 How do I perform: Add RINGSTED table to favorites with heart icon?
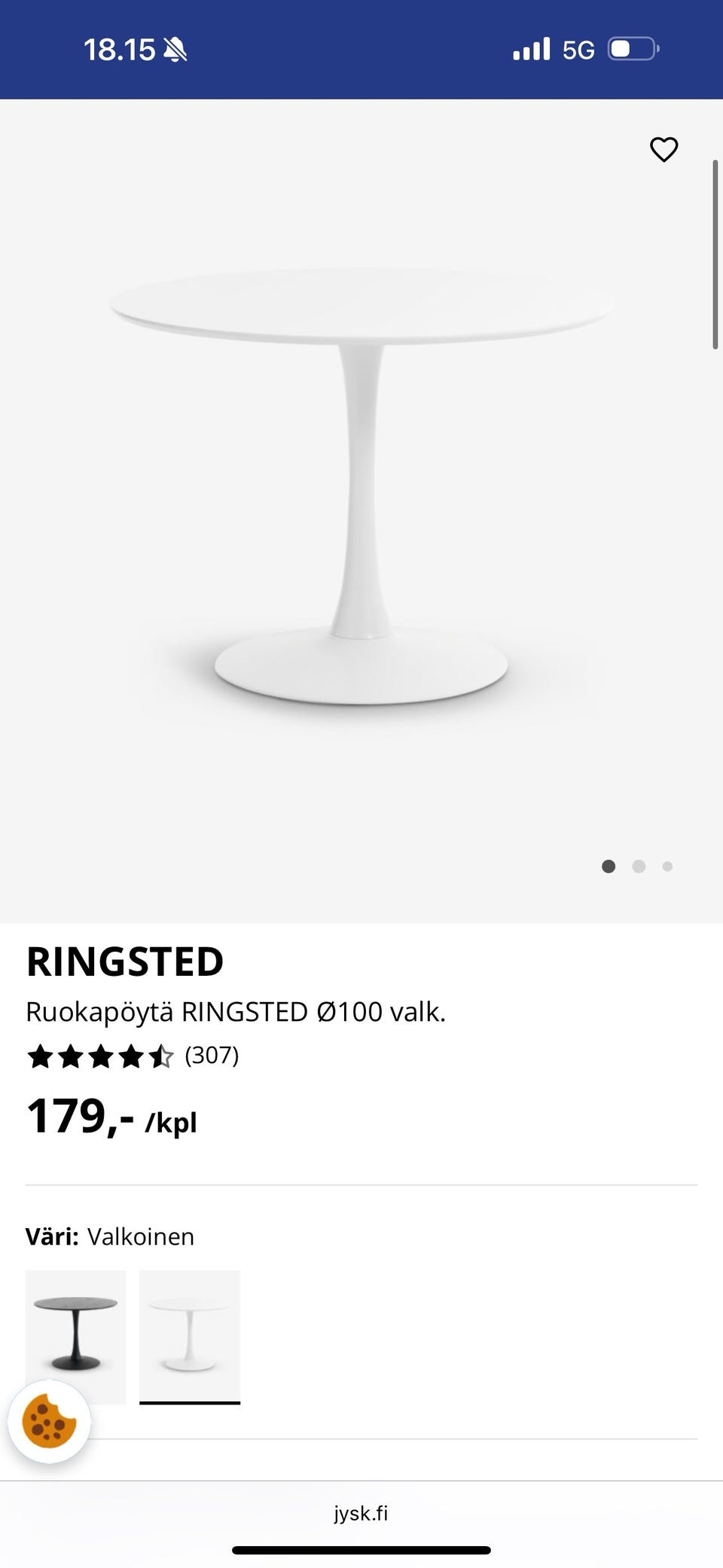[664, 149]
